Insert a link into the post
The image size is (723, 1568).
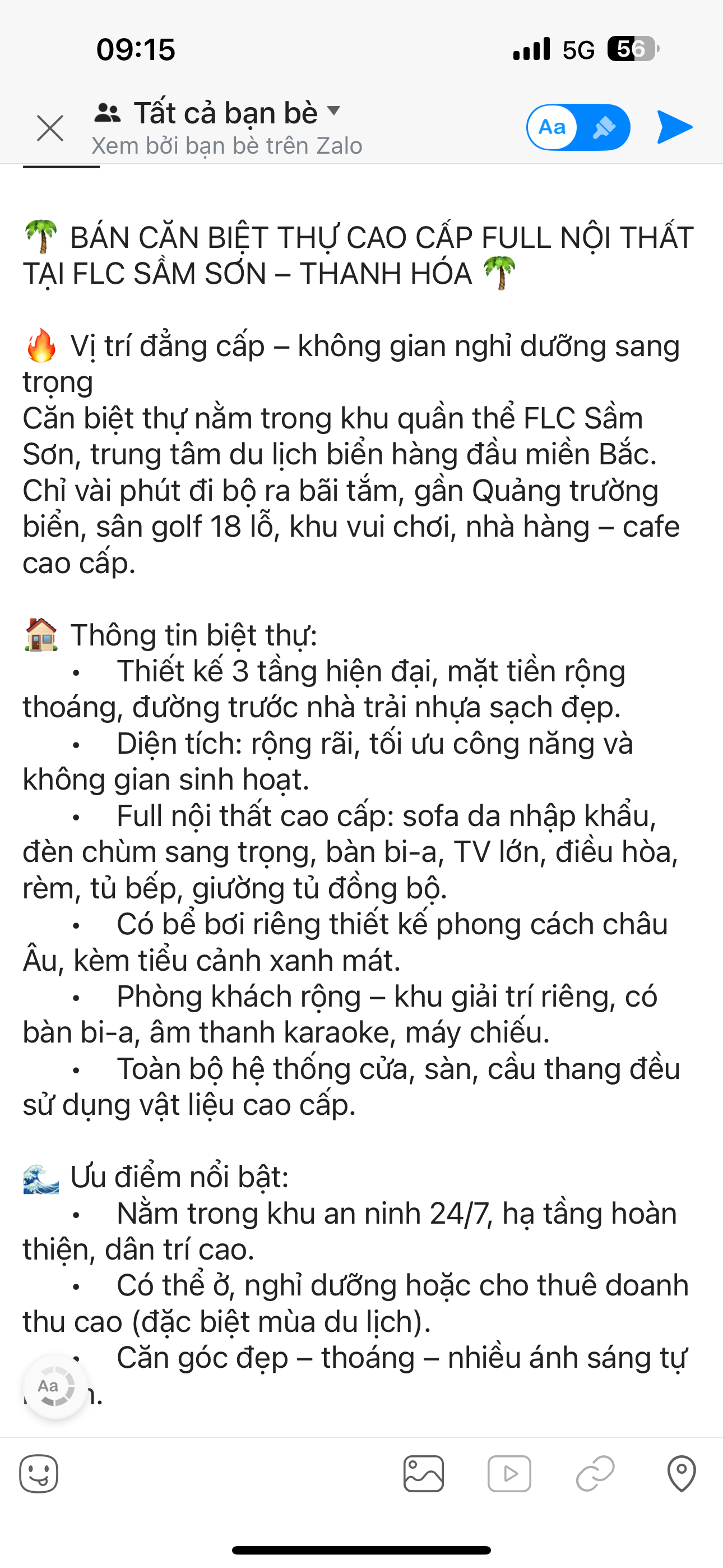tap(595, 1474)
